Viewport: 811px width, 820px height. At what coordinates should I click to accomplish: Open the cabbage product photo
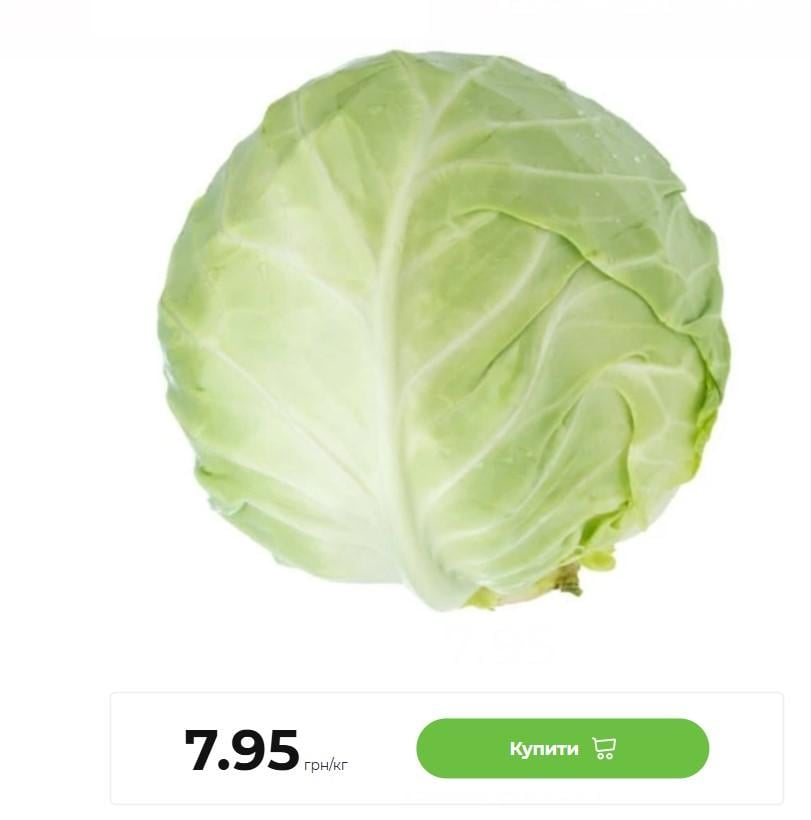[x=444, y=330]
